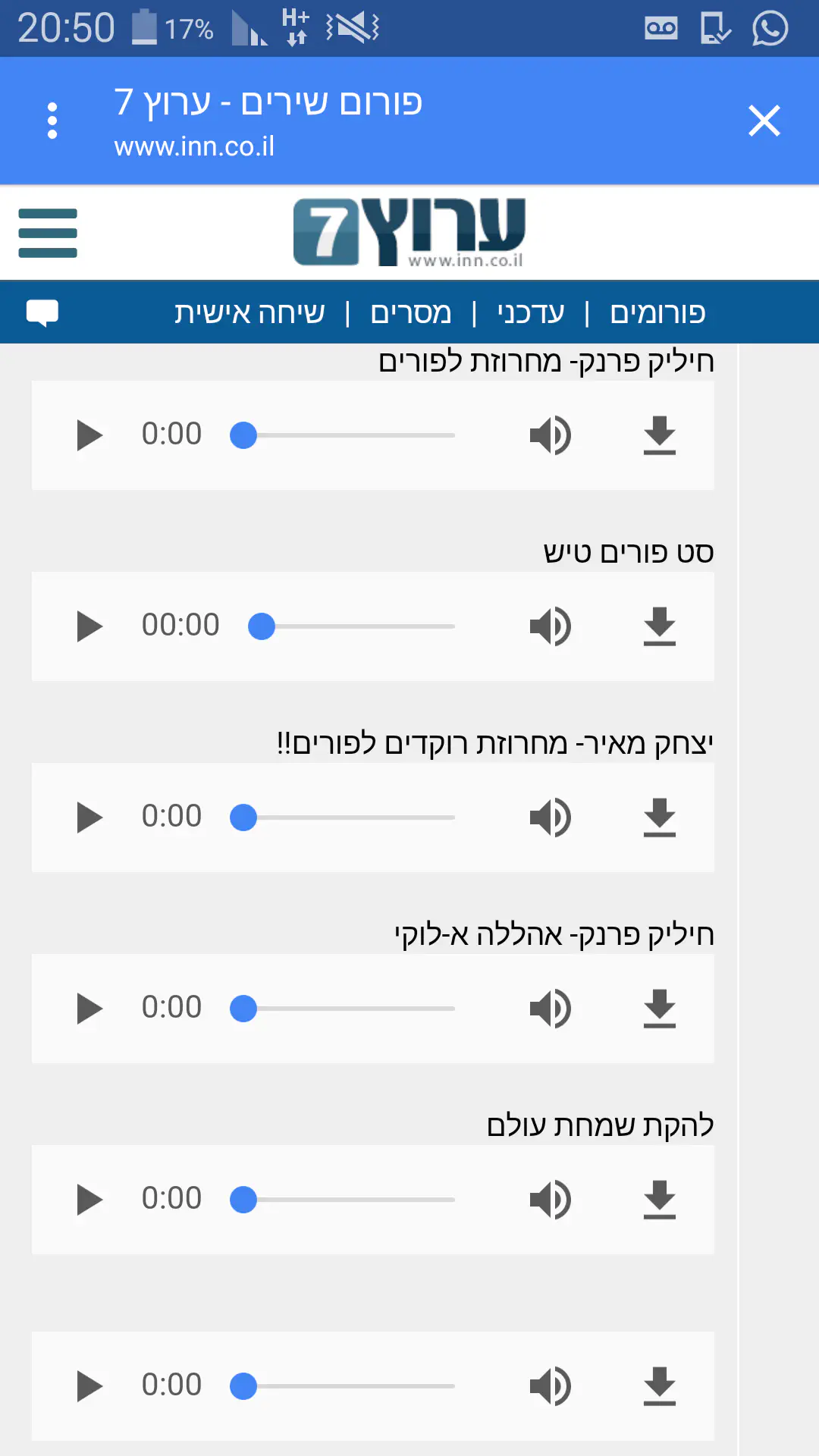Download חיליק פרנק מחרוזת לפורים audio

[x=659, y=435]
